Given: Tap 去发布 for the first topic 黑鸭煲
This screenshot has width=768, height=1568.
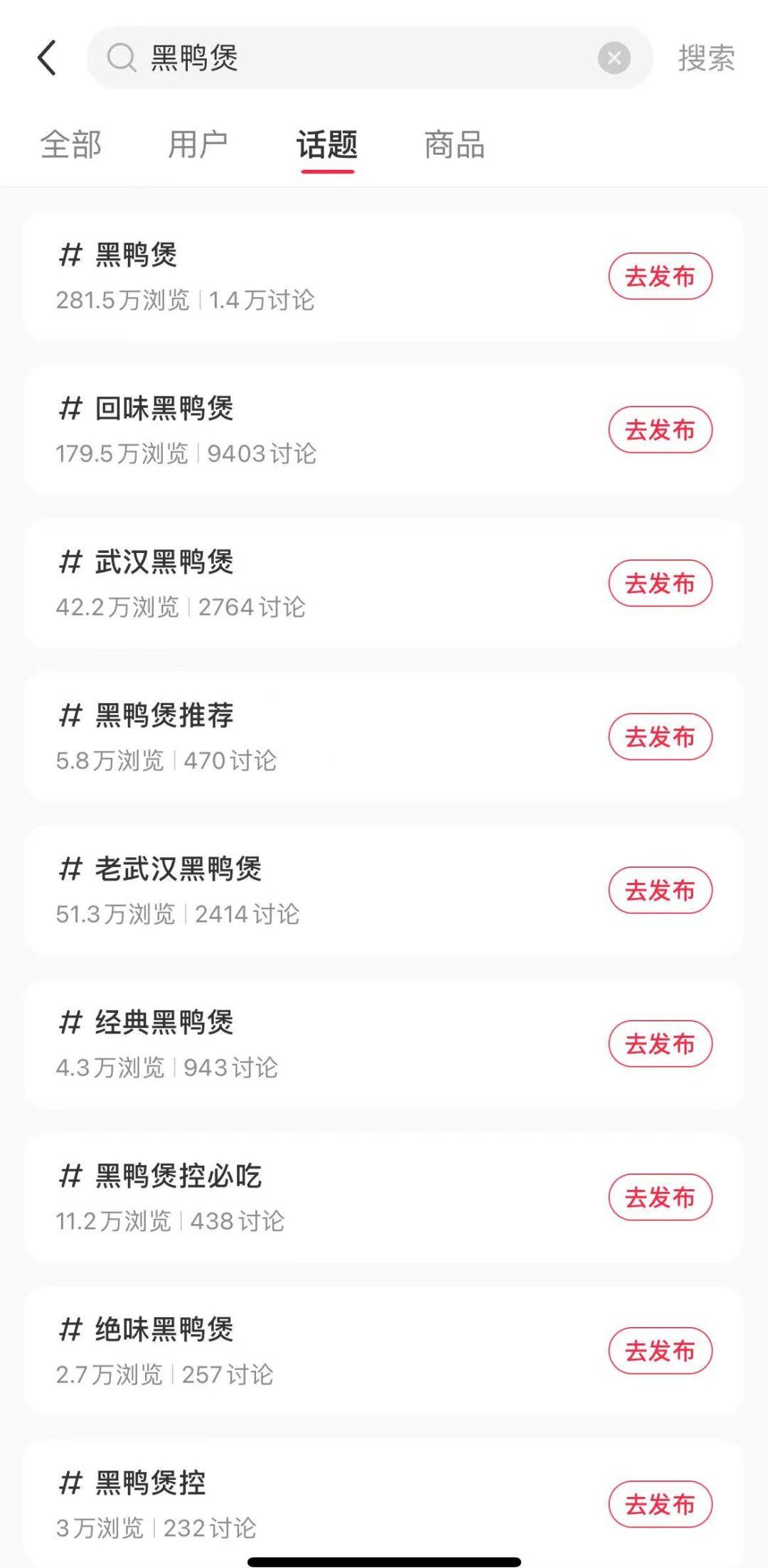Looking at the screenshot, I should pos(660,276).
